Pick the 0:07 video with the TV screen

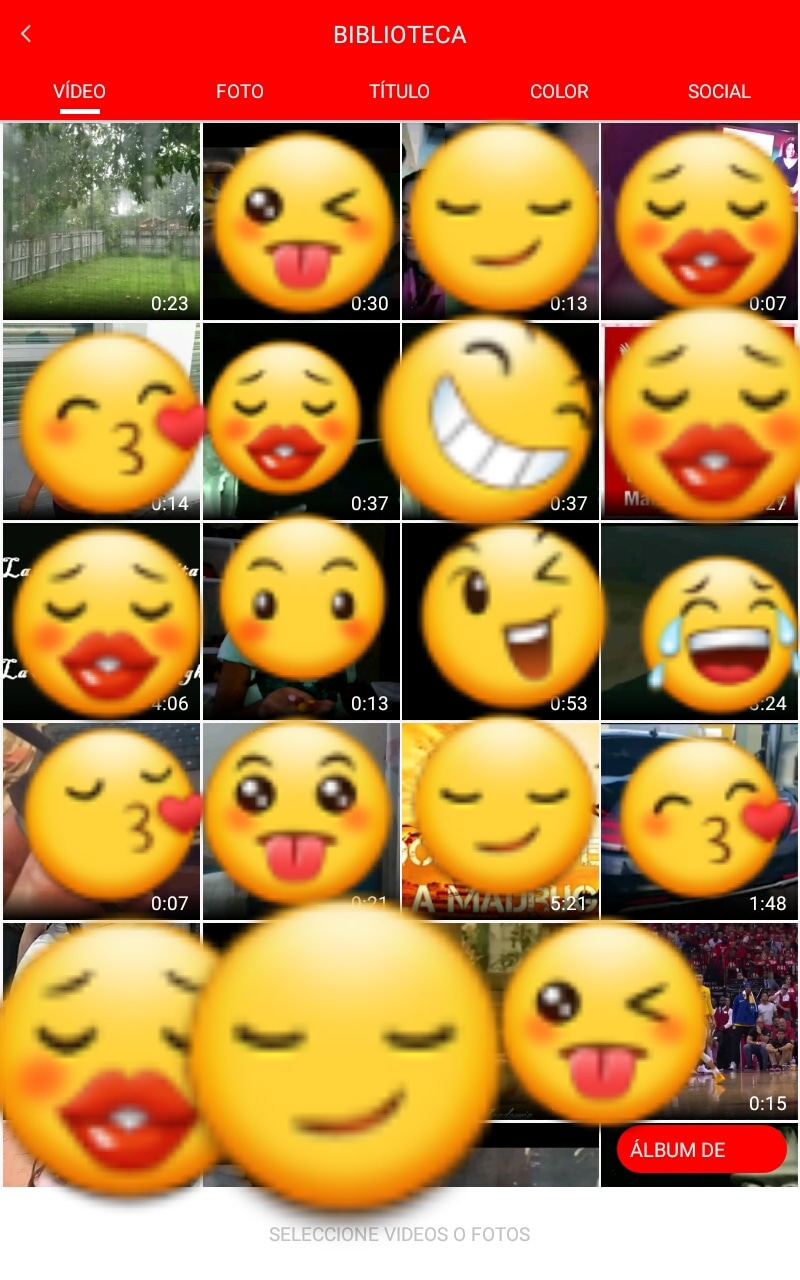pos(700,221)
